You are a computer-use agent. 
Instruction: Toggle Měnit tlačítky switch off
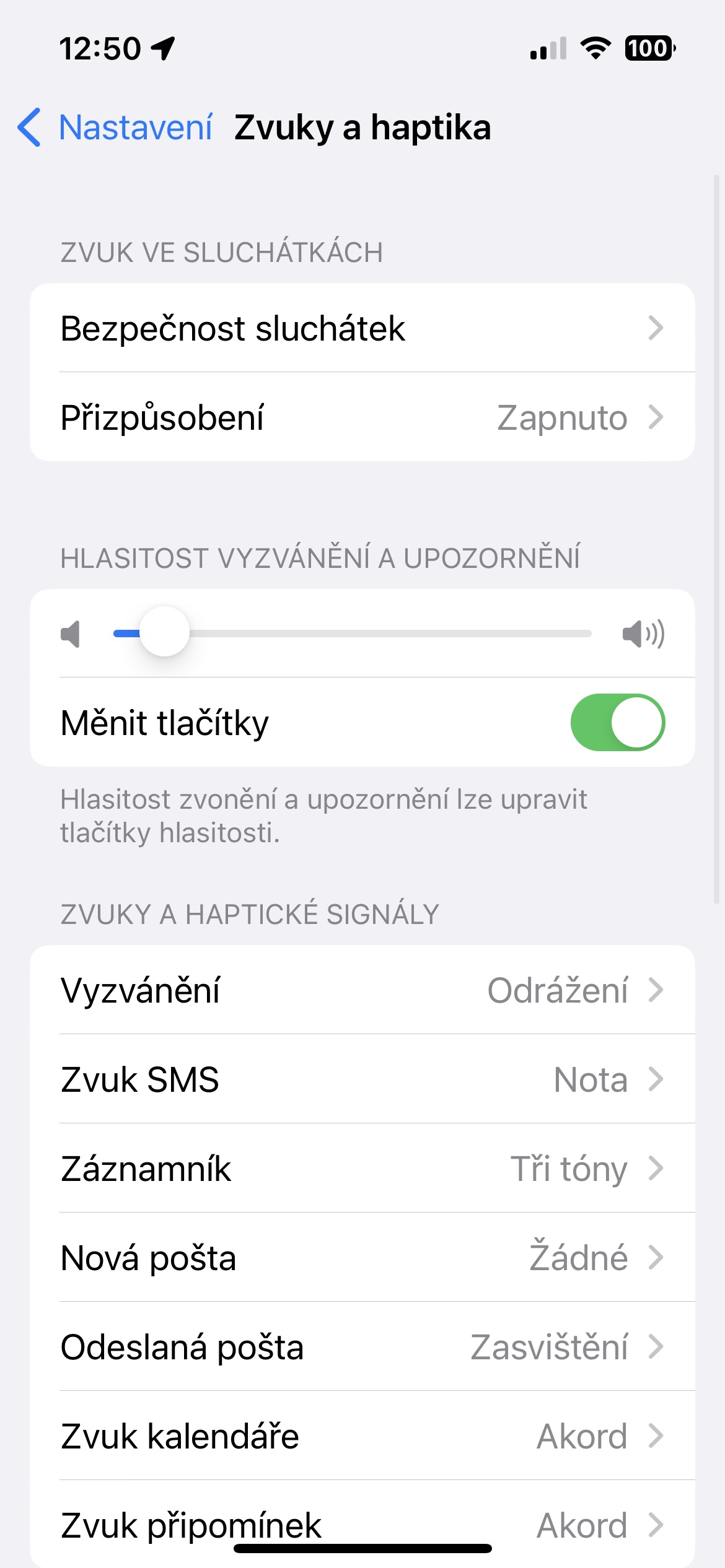click(617, 723)
